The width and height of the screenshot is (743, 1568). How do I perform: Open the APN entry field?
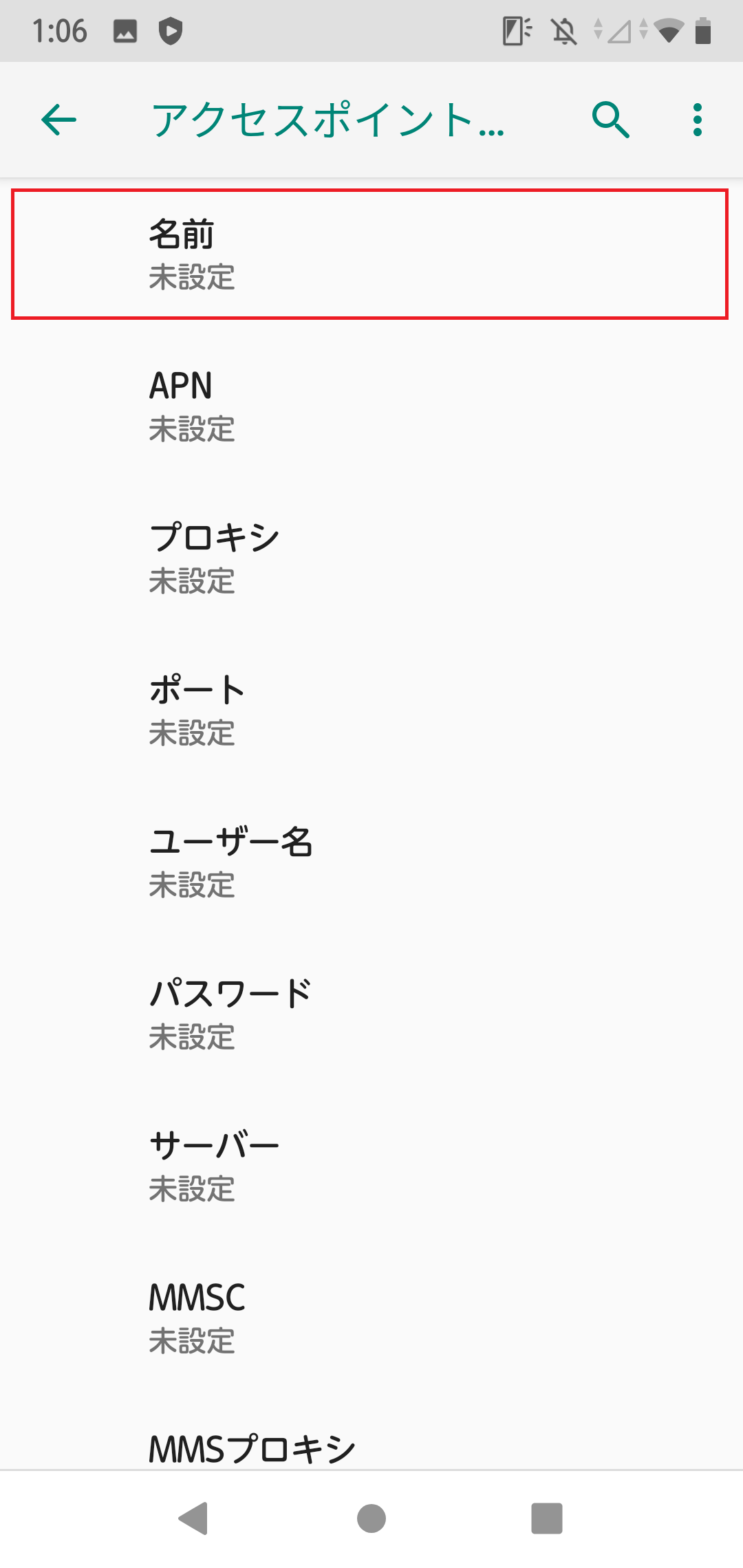(x=371, y=406)
